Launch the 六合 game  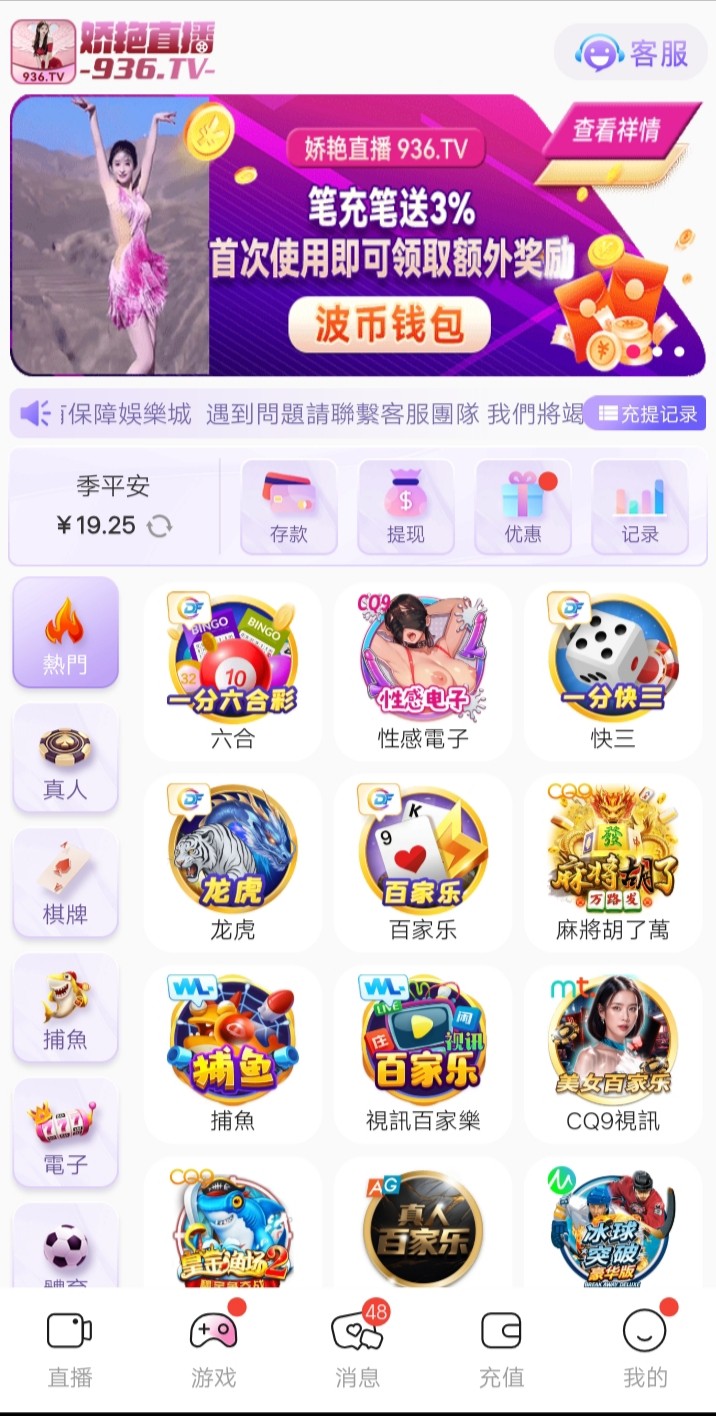coord(233,671)
